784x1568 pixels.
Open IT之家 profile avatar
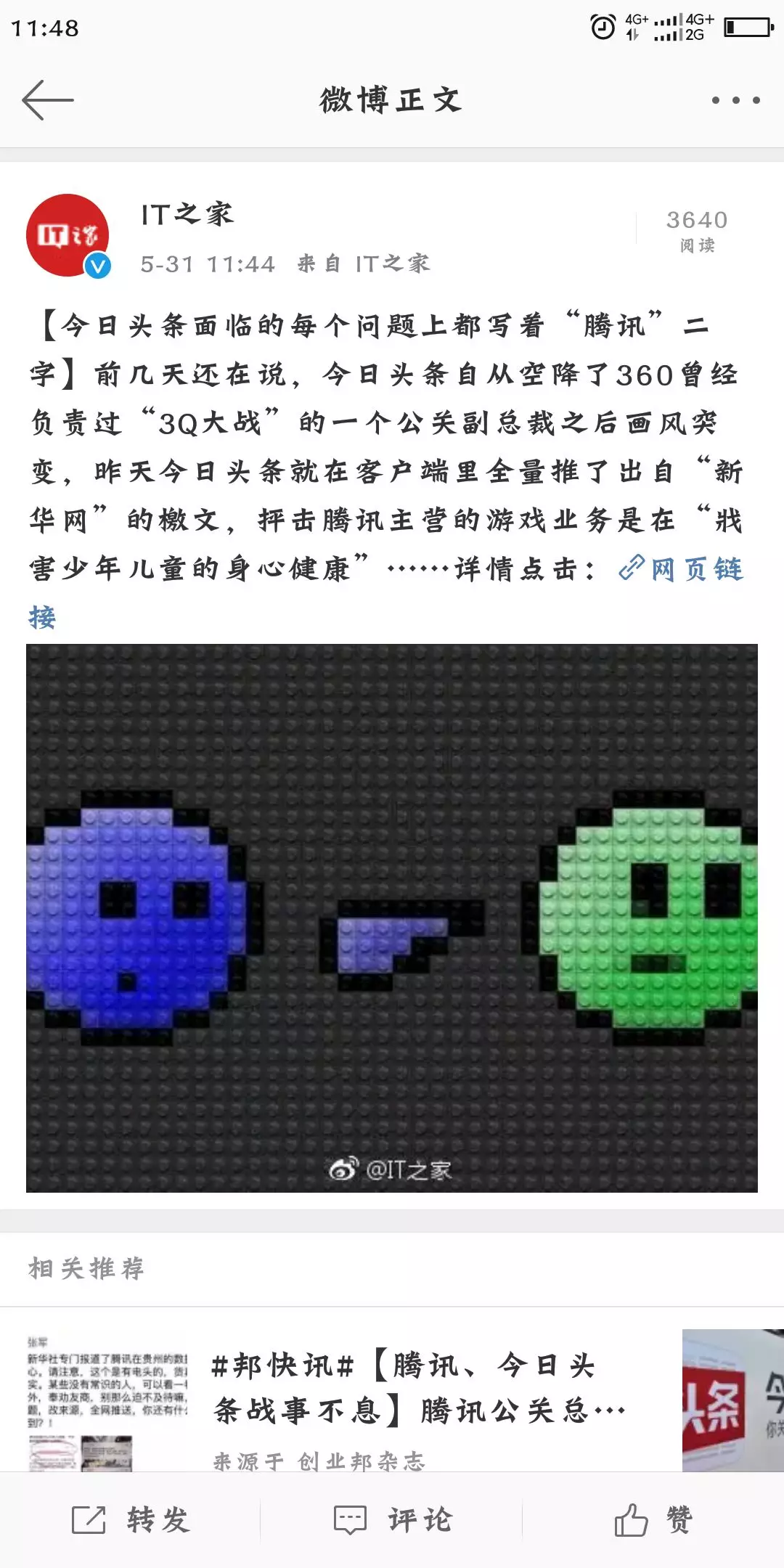(x=68, y=235)
